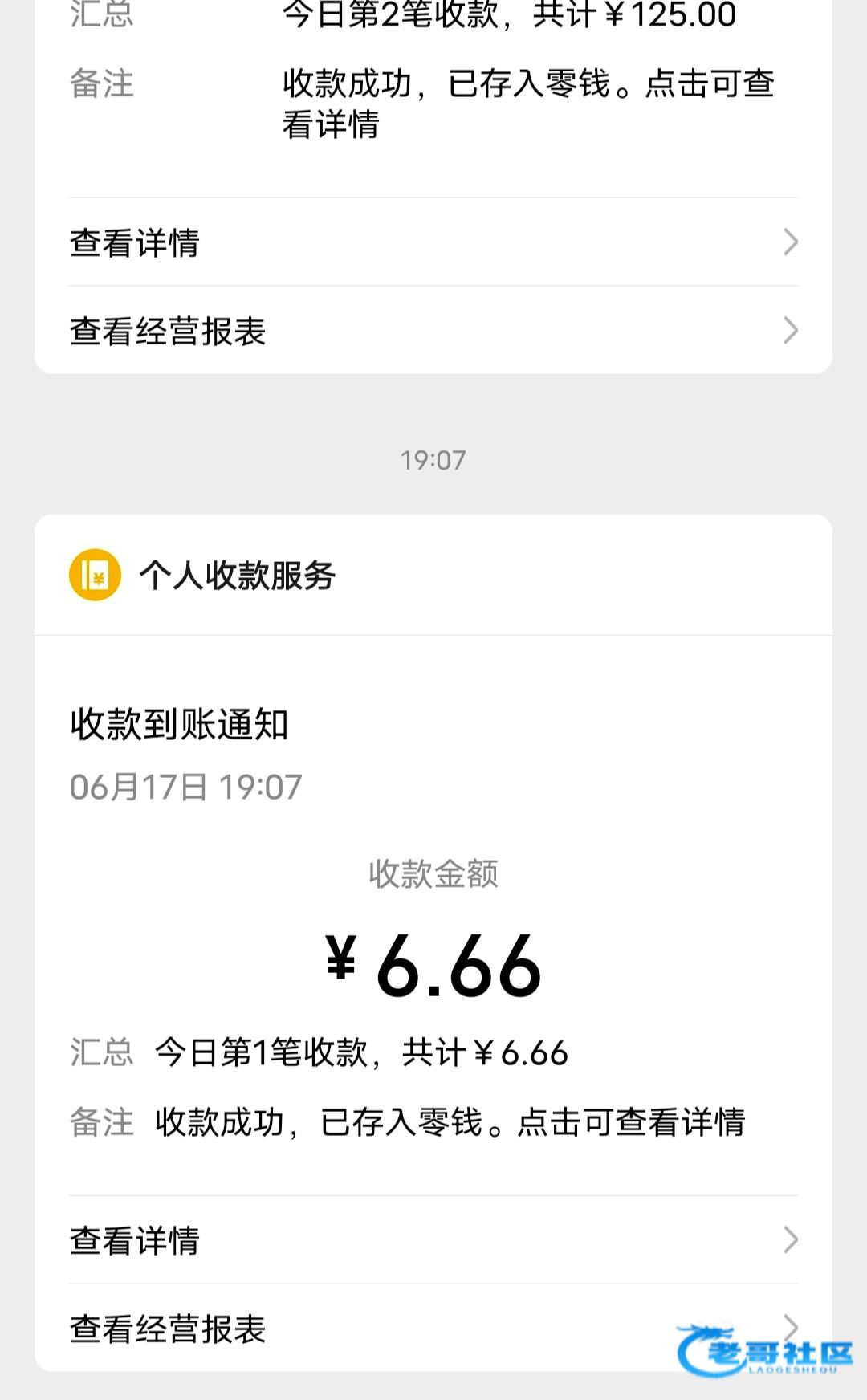This screenshot has height=1400, width=867.
Task: Open 查看经营报表 under the ¥125.00 payment
Action: pyautogui.click(x=433, y=330)
